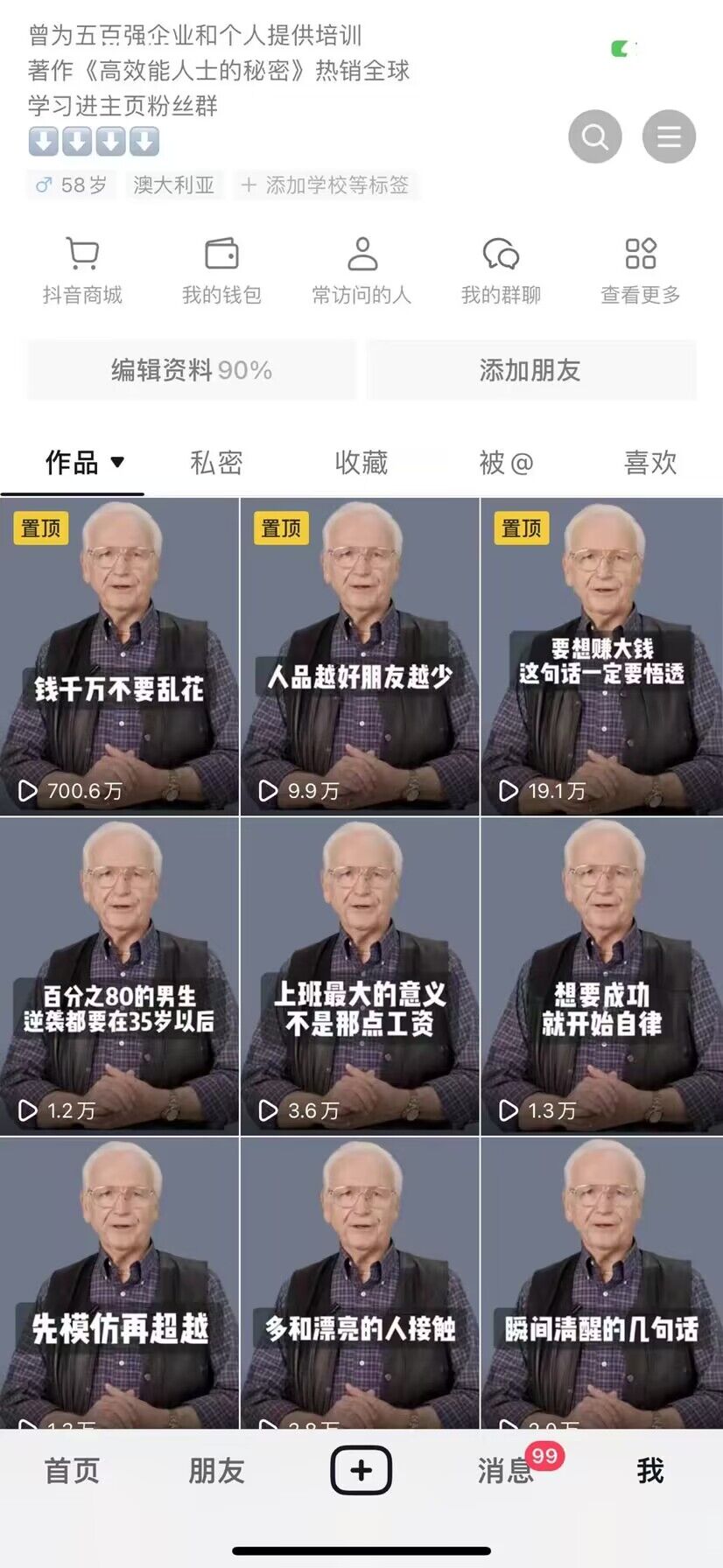This screenshot has width=723, height=1568.
Task: Open the profile search icon
Action: [595, 136]
